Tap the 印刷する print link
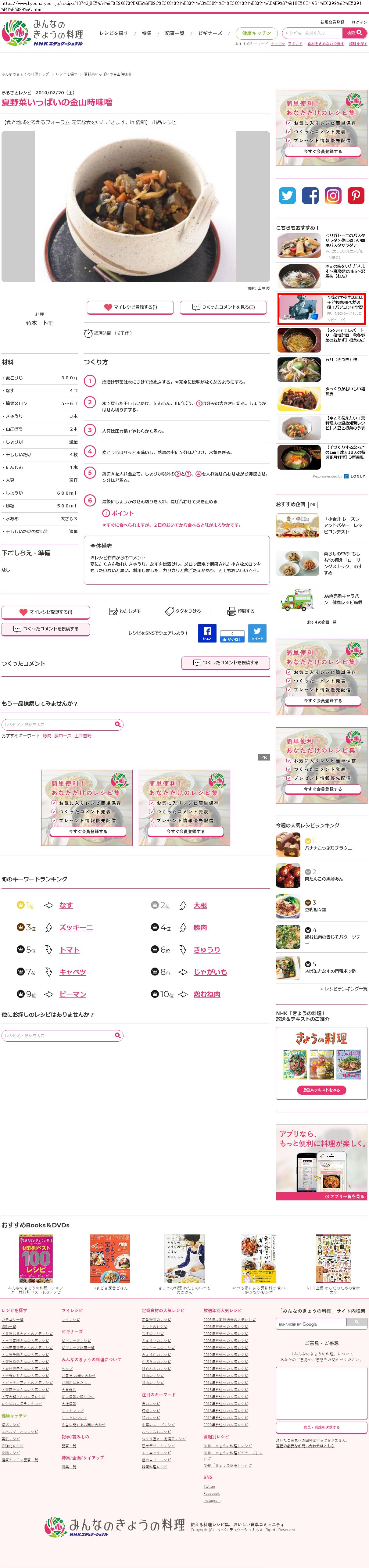Viewport: 369px width, 1568px height. [242, 611]
